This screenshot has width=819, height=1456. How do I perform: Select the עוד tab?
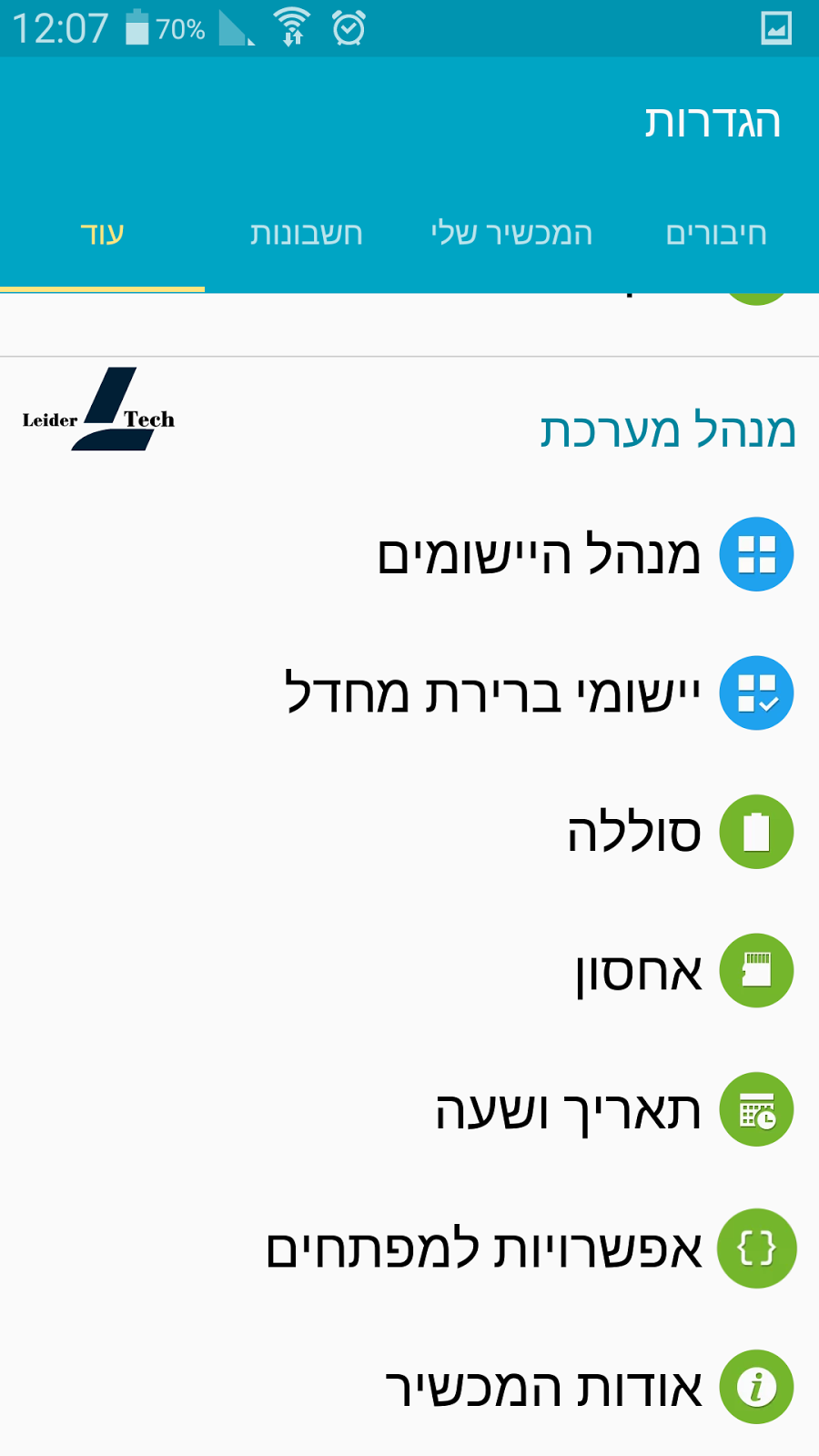point(102,234)
